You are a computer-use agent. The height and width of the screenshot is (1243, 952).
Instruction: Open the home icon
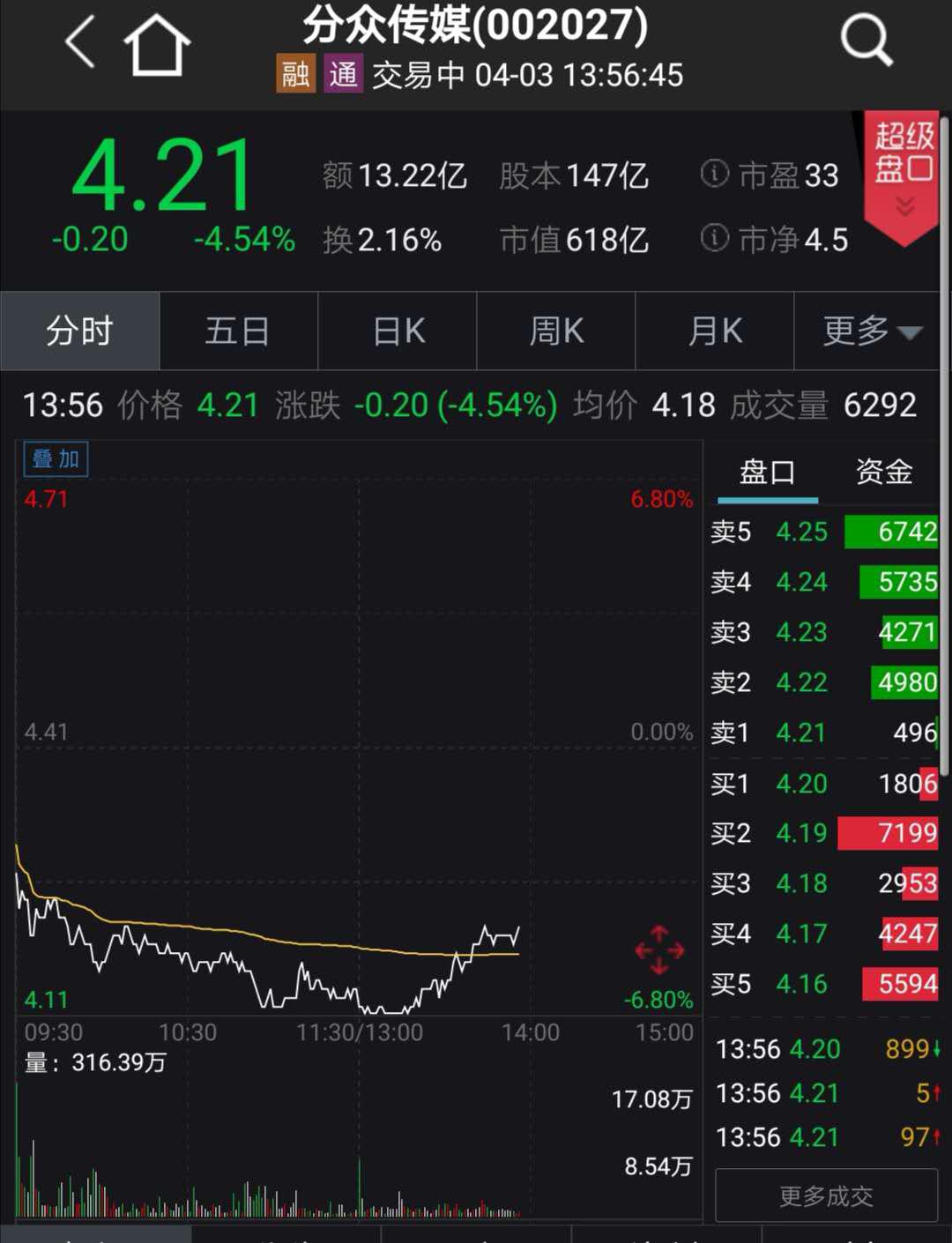(157, 44)
